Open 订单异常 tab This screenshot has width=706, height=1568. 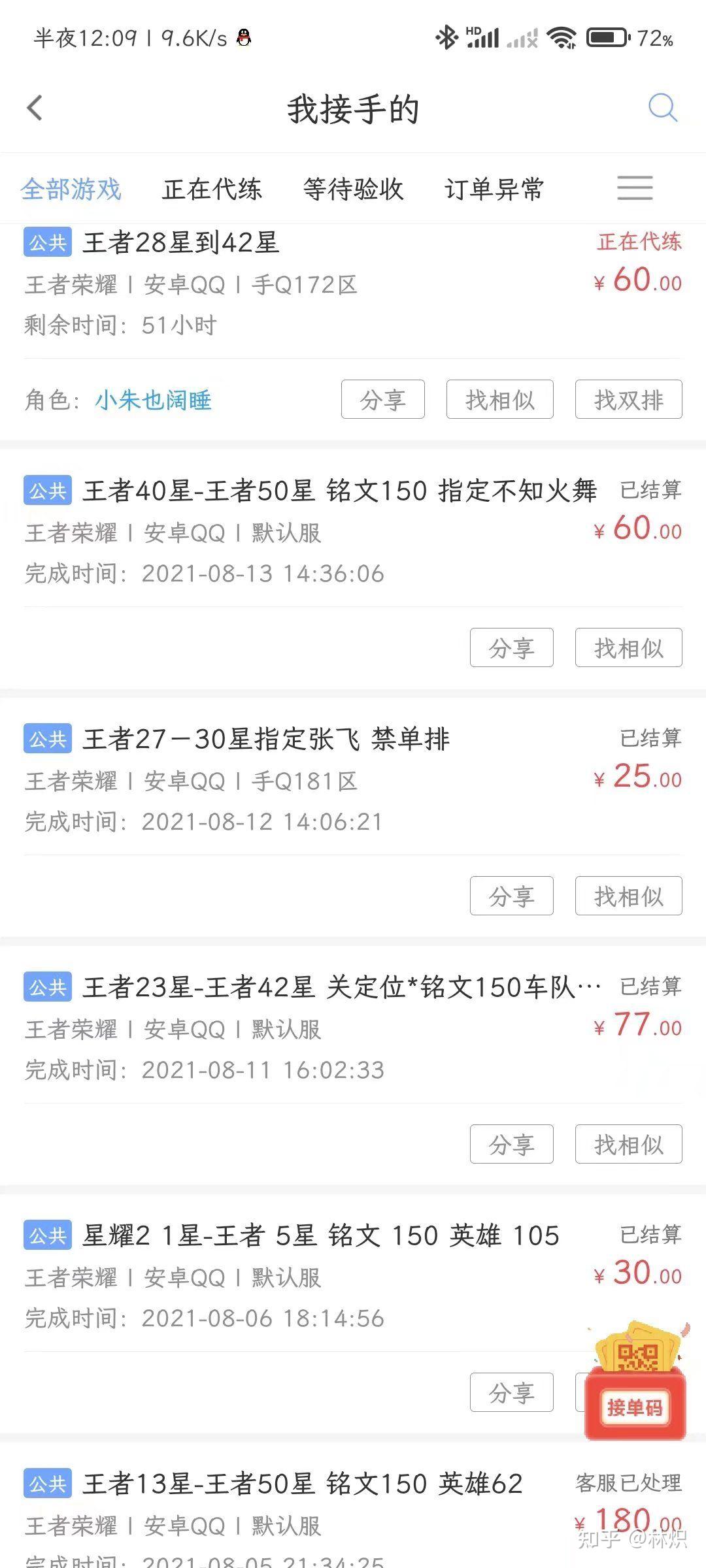click(x=496, y=189)
